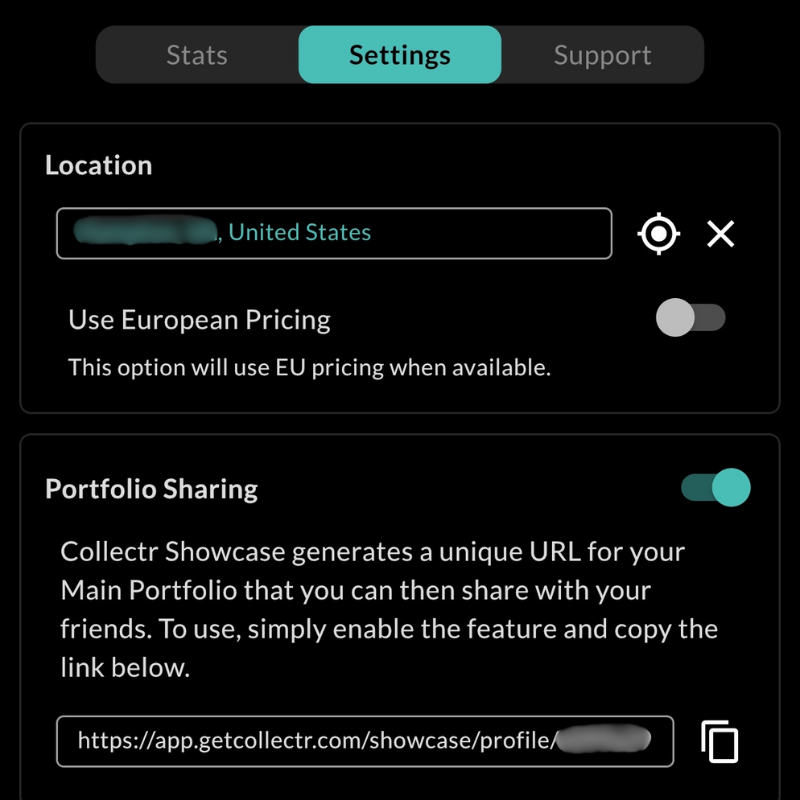Detect current location with the crosshair icon

point(658,234)
